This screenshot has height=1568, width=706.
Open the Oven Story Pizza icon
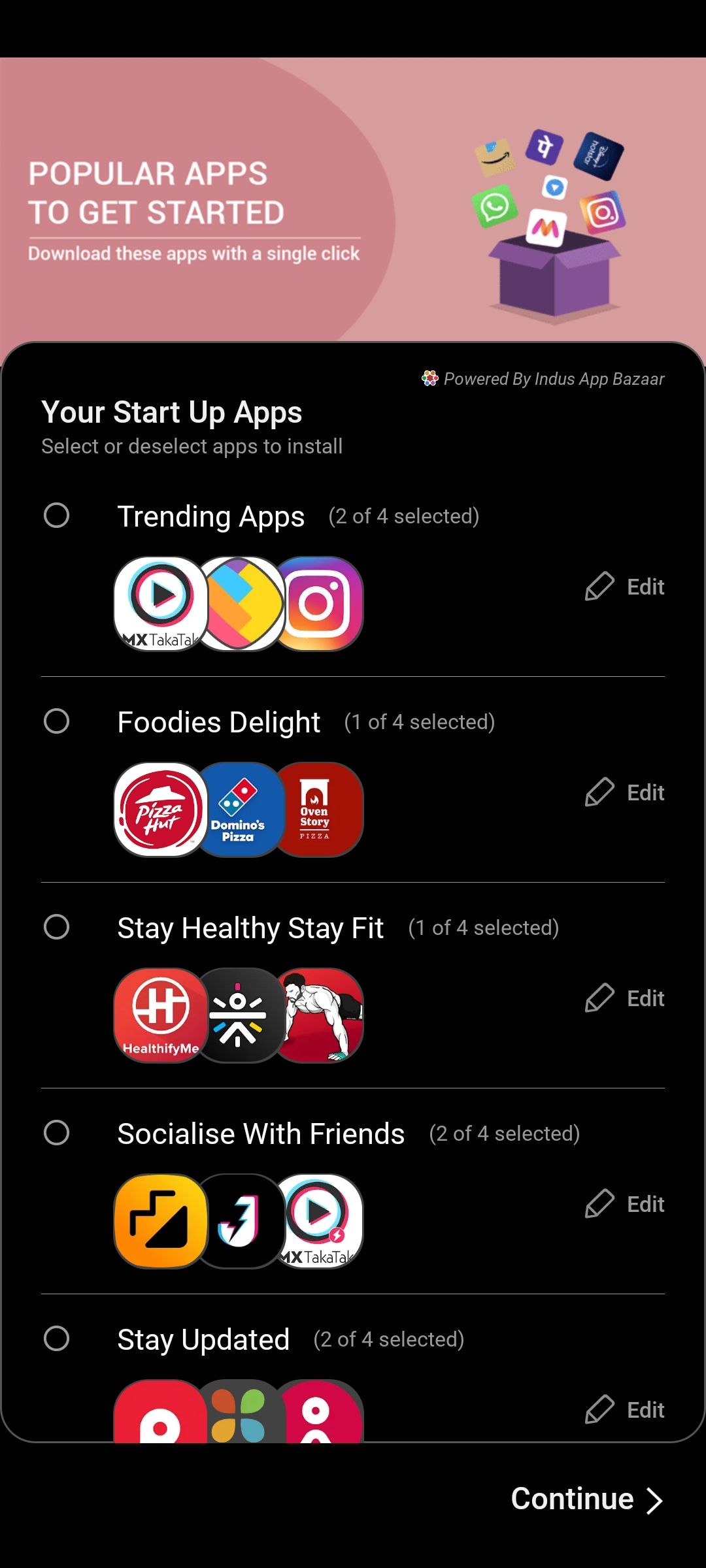click(x=319, y=810)
